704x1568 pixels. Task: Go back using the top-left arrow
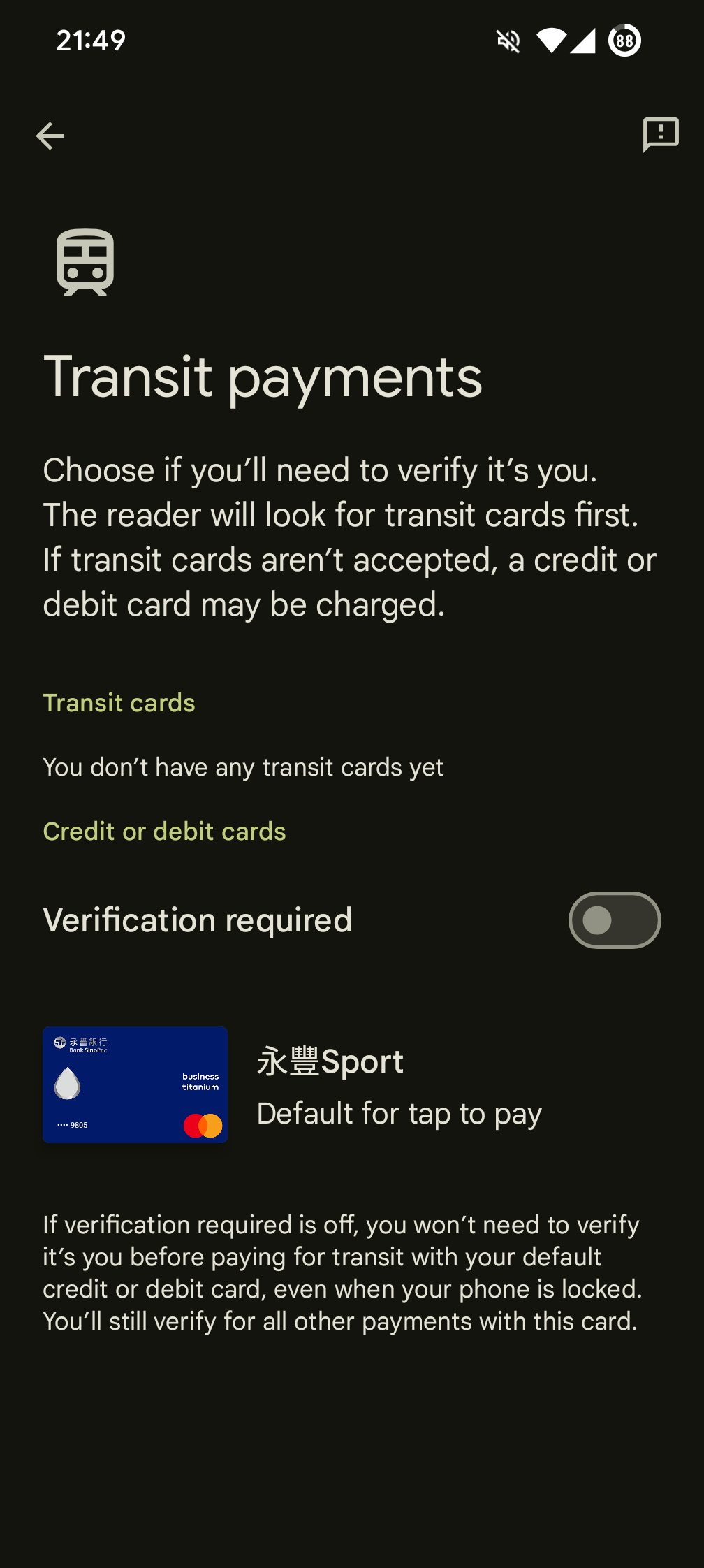pos(50,136)
